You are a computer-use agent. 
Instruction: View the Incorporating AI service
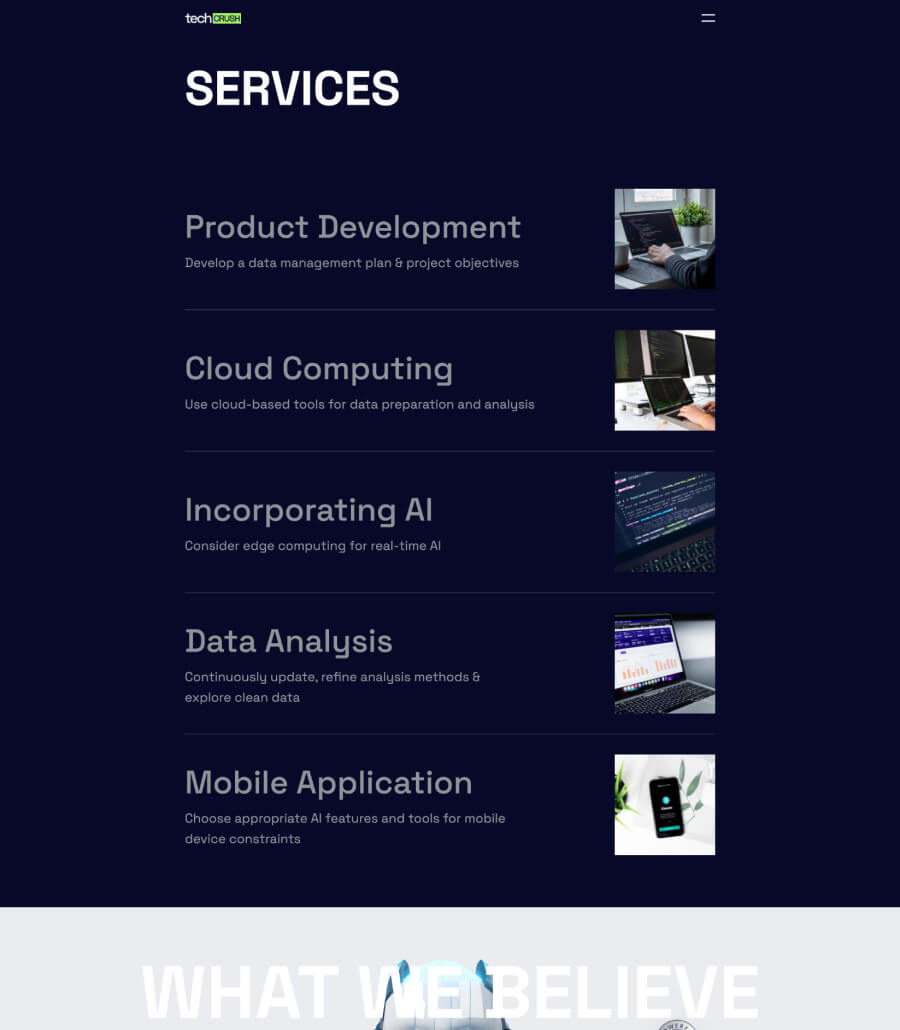tap(308, 510)
